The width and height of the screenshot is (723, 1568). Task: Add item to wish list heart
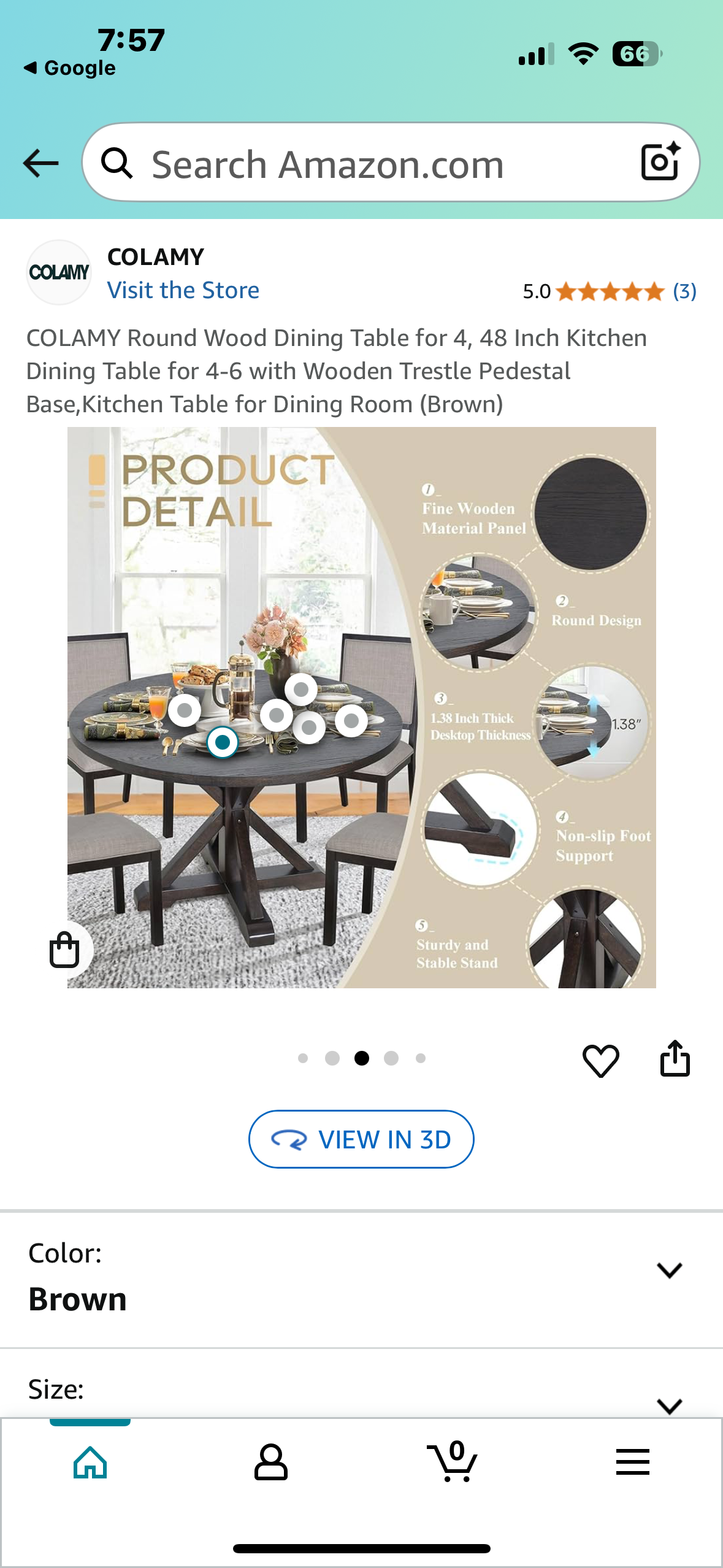click(600, 1060)
